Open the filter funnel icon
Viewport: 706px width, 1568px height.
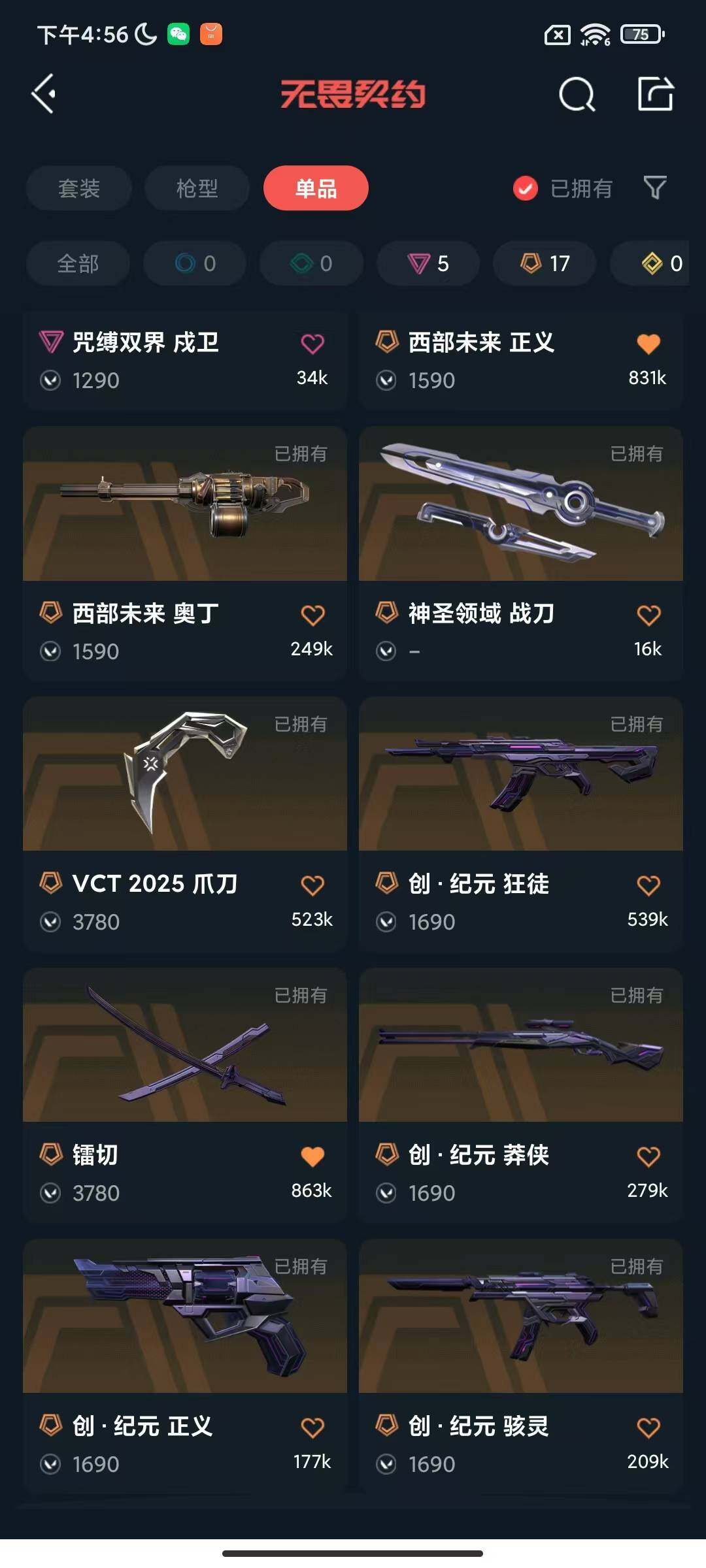[x=654, y=188]
